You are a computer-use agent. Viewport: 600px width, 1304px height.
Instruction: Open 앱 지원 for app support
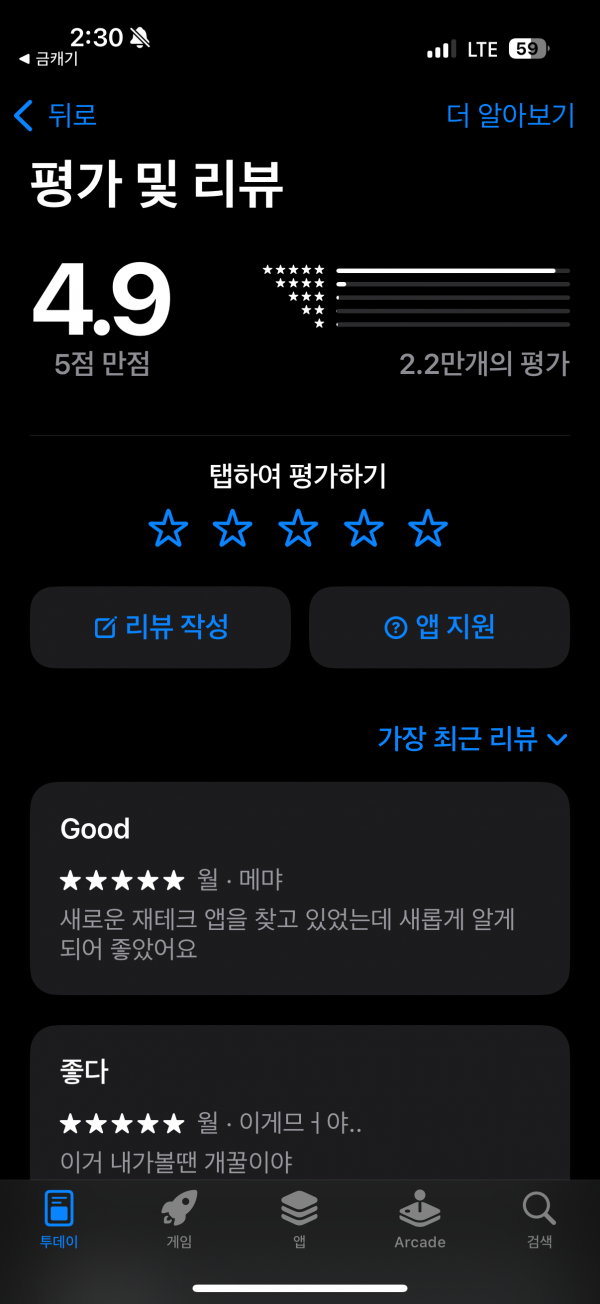click(x=439, y=627)
